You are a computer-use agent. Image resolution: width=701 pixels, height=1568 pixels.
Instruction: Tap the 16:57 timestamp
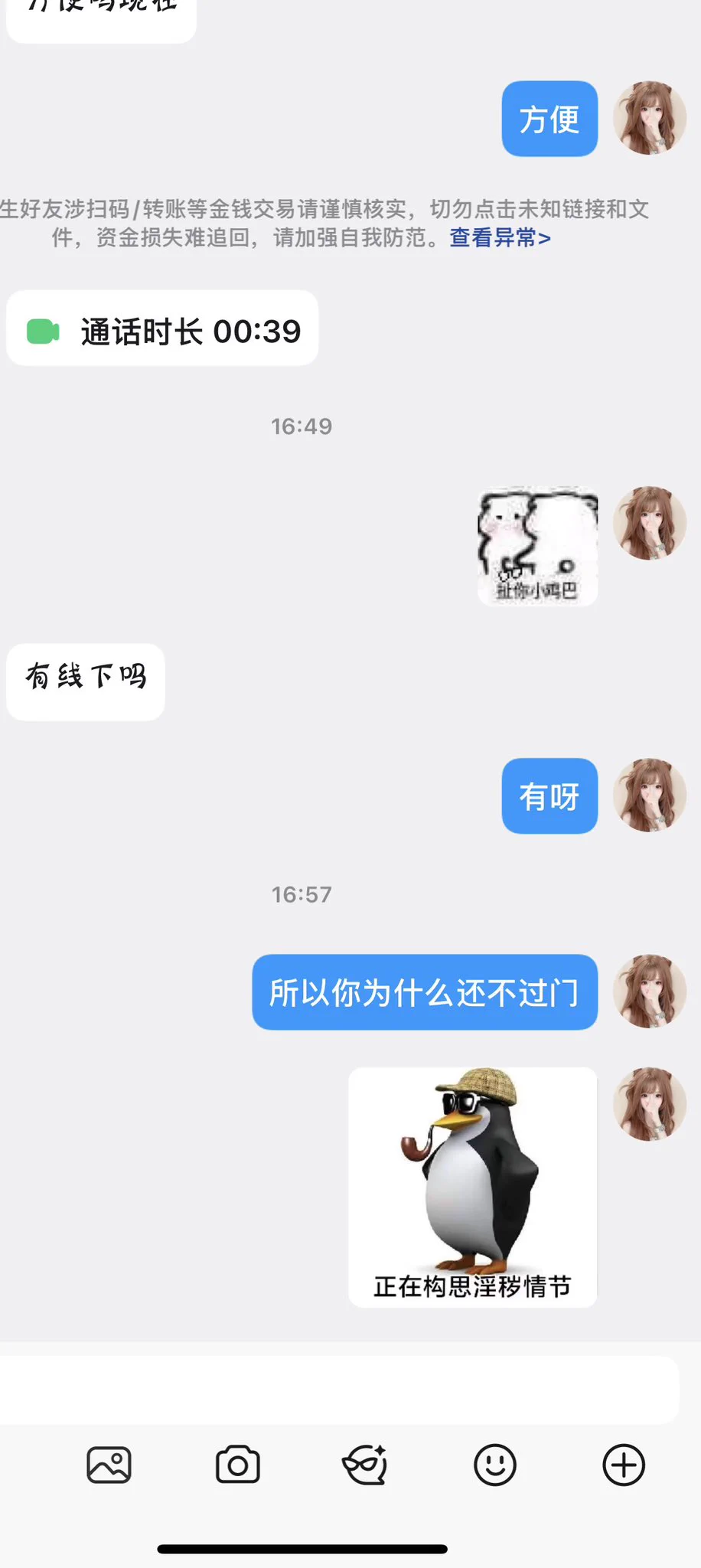pos(302,893)
